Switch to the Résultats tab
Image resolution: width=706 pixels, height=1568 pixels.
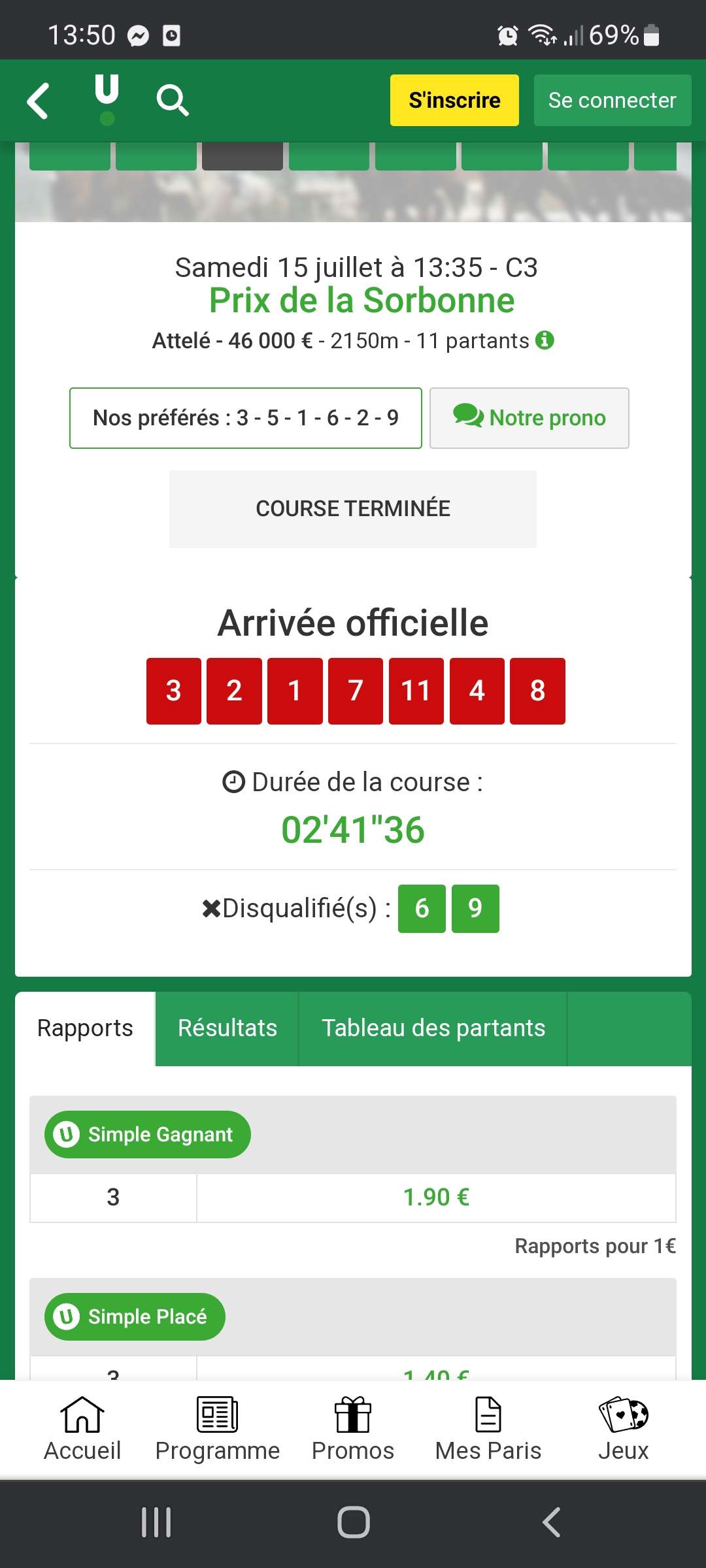227,1028
